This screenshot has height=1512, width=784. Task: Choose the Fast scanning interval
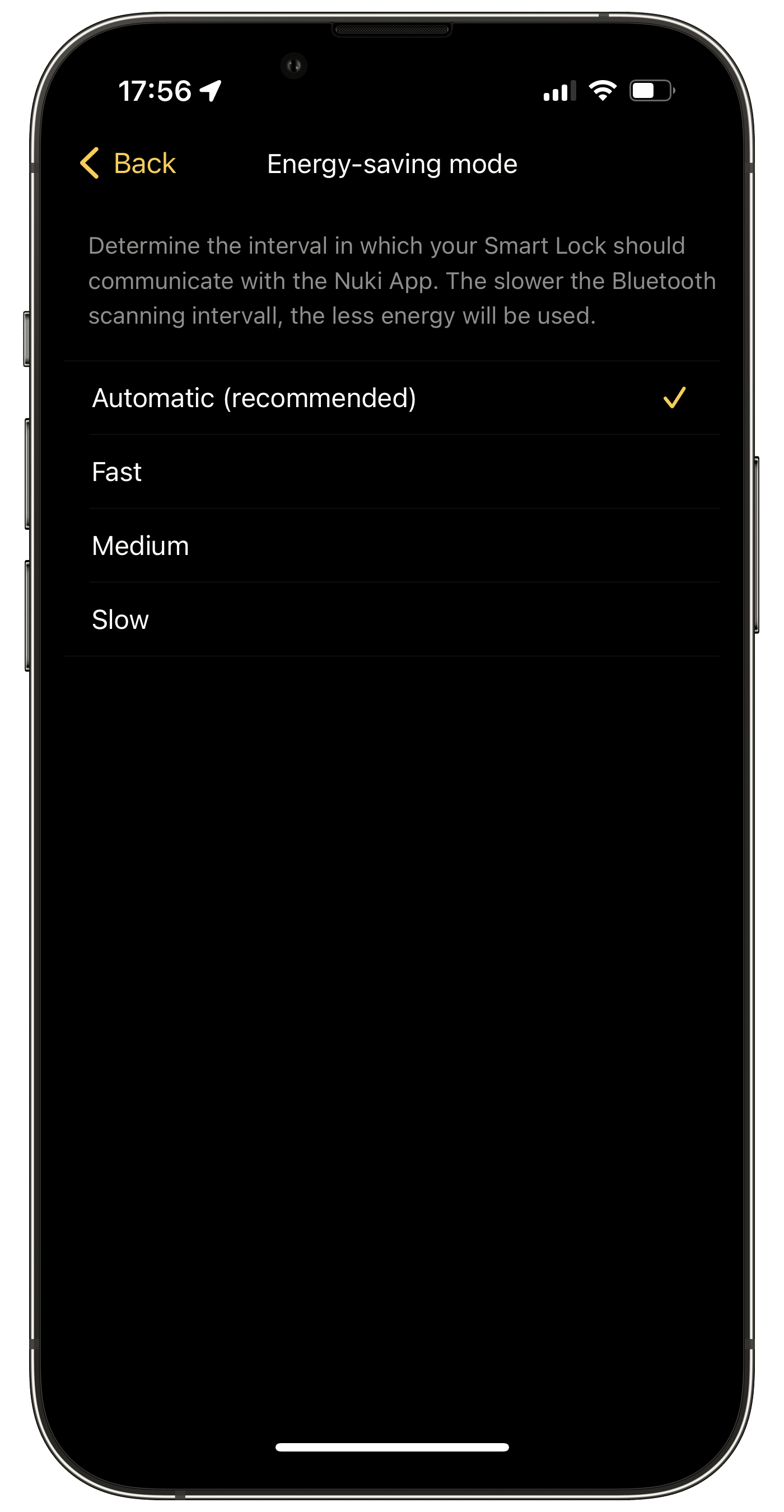click(392, 472)
